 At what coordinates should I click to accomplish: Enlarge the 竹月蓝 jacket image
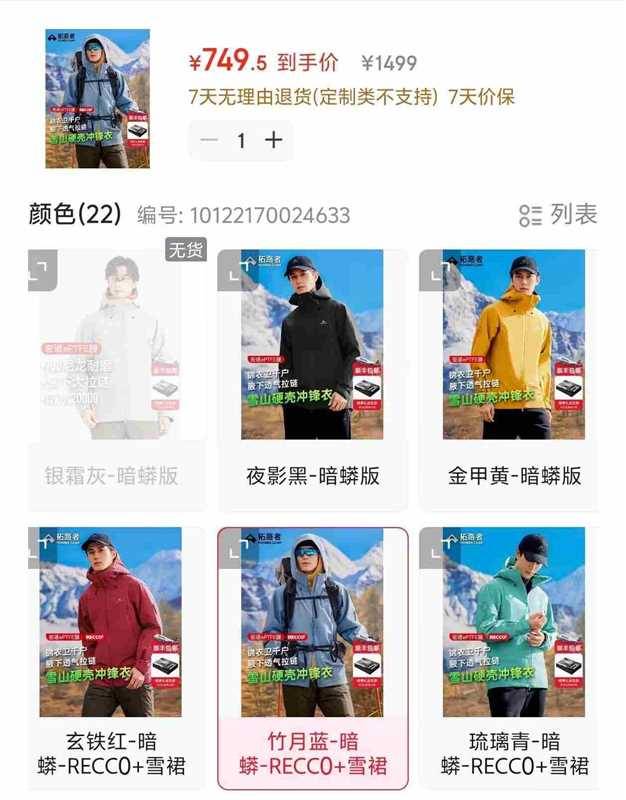pos(240,546)
